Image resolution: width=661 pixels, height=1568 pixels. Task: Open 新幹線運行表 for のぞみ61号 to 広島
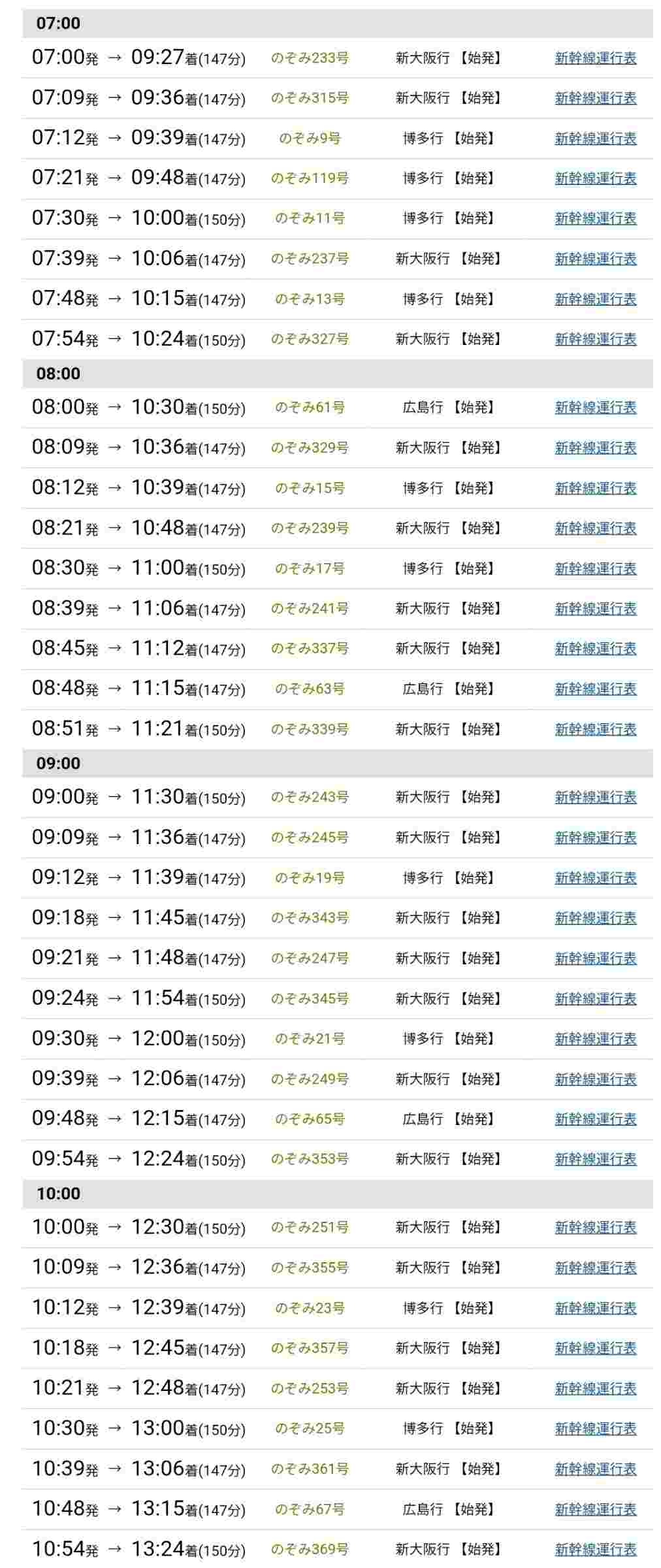click(x=595, y=408)
